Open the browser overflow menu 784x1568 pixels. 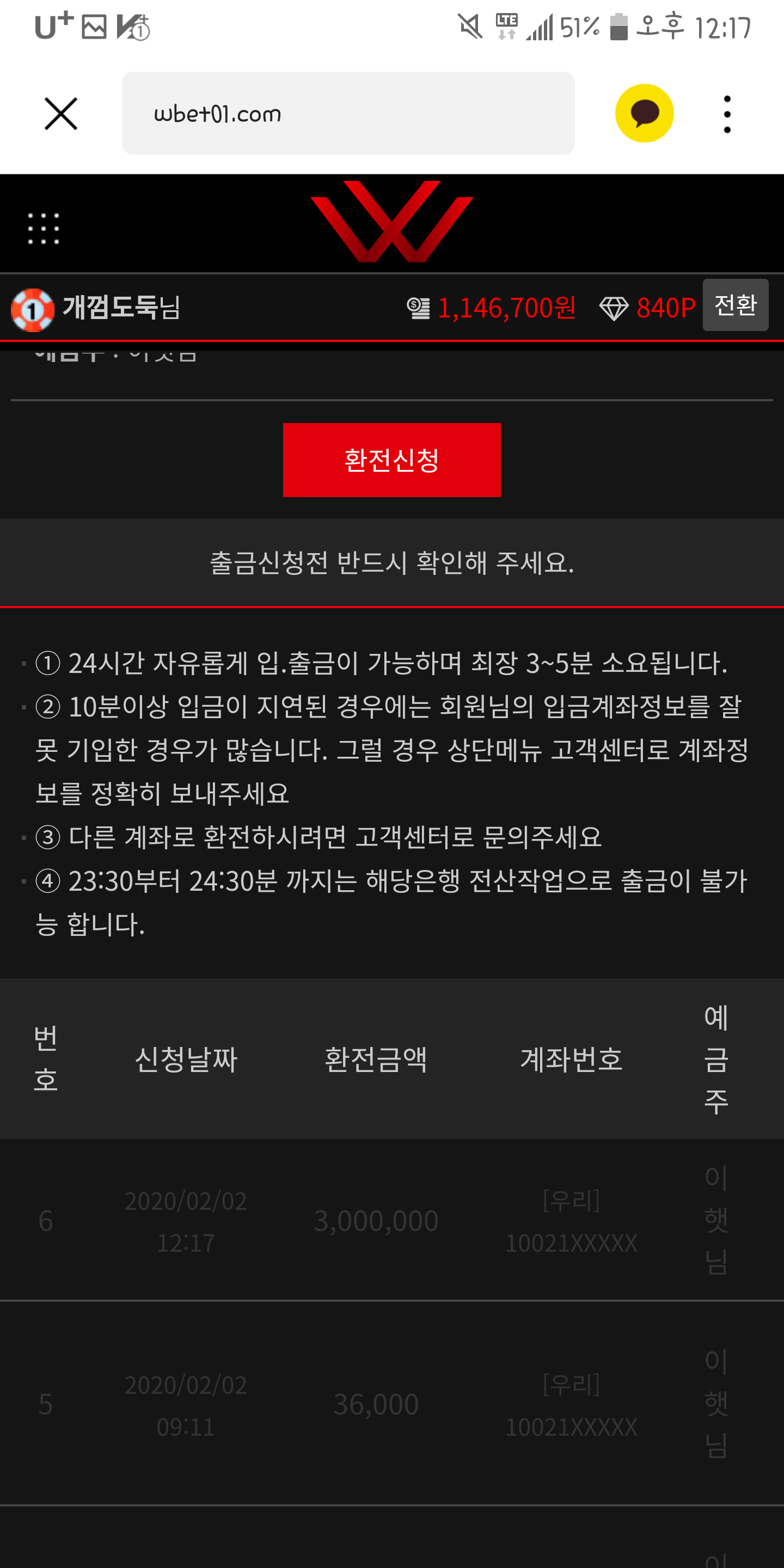727,113
